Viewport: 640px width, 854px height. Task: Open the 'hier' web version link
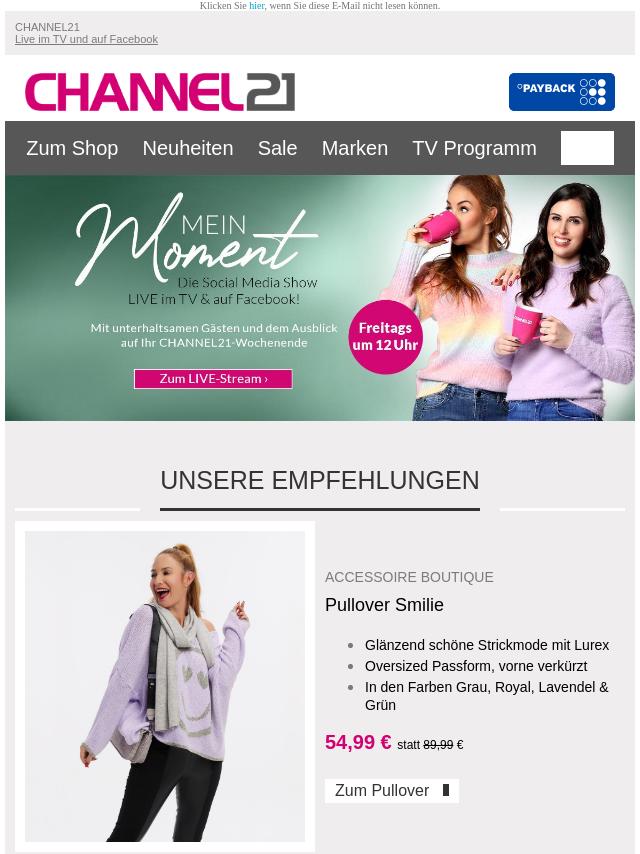pyautogui.click(x=257, y=6)
